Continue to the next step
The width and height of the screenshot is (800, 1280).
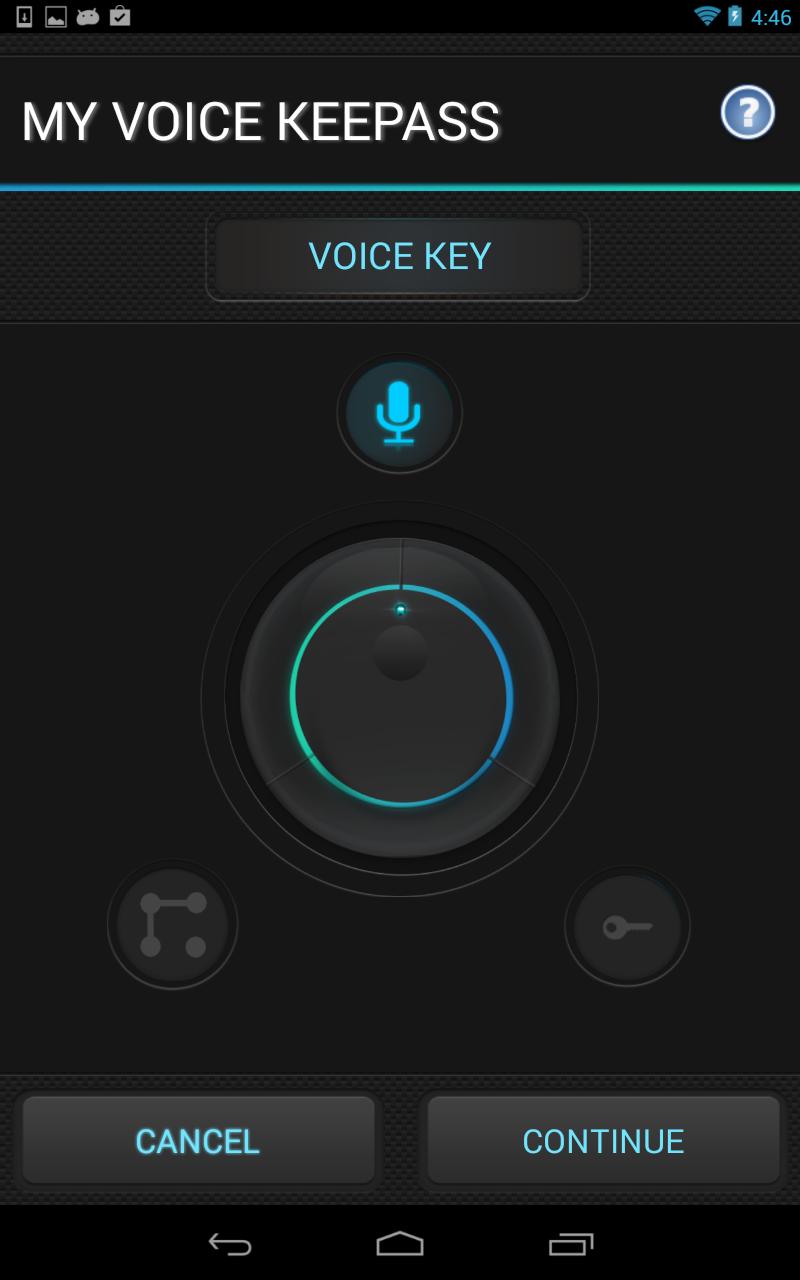[x=603, y=1141]
